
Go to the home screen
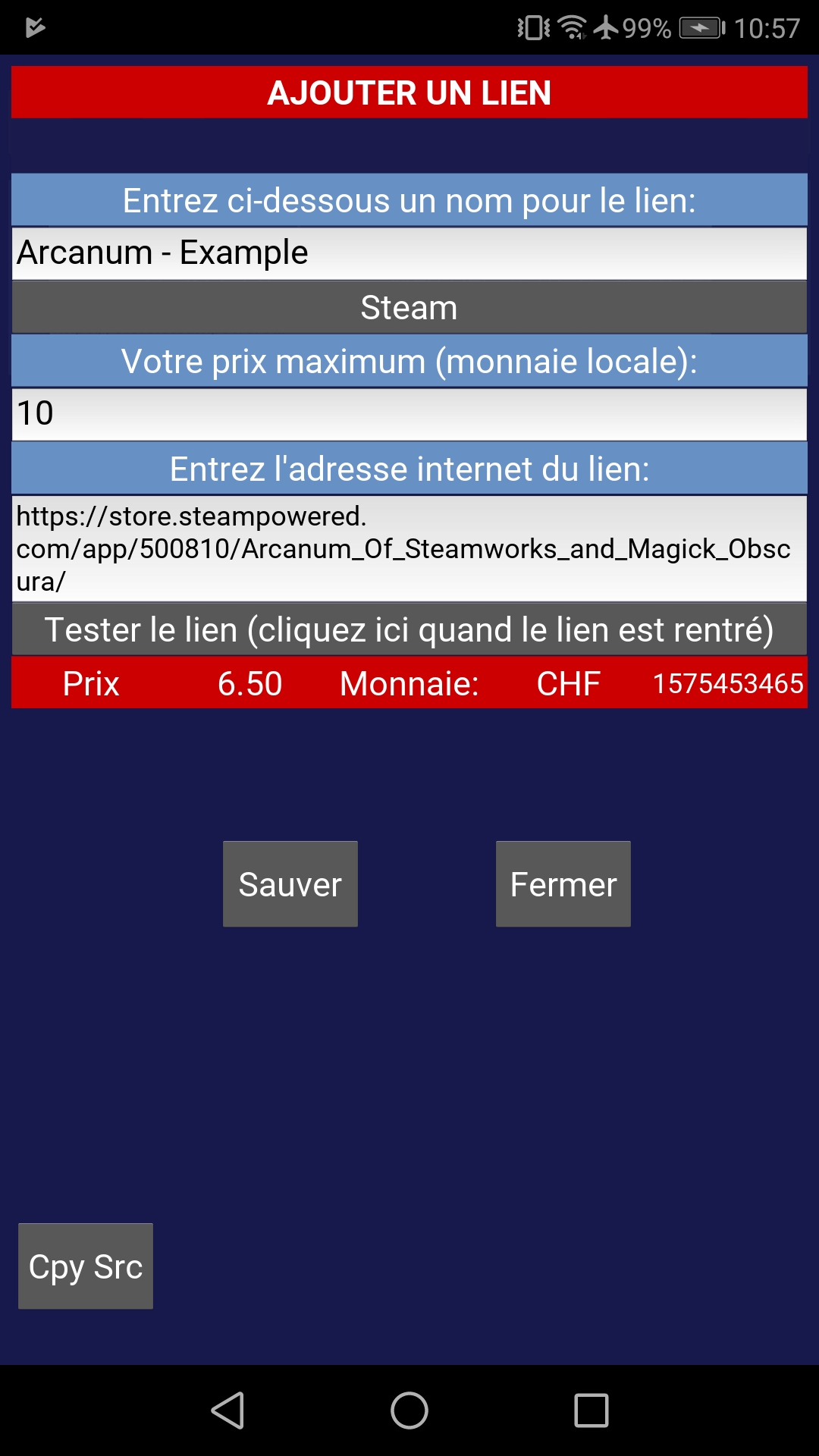click(409, 1410)
